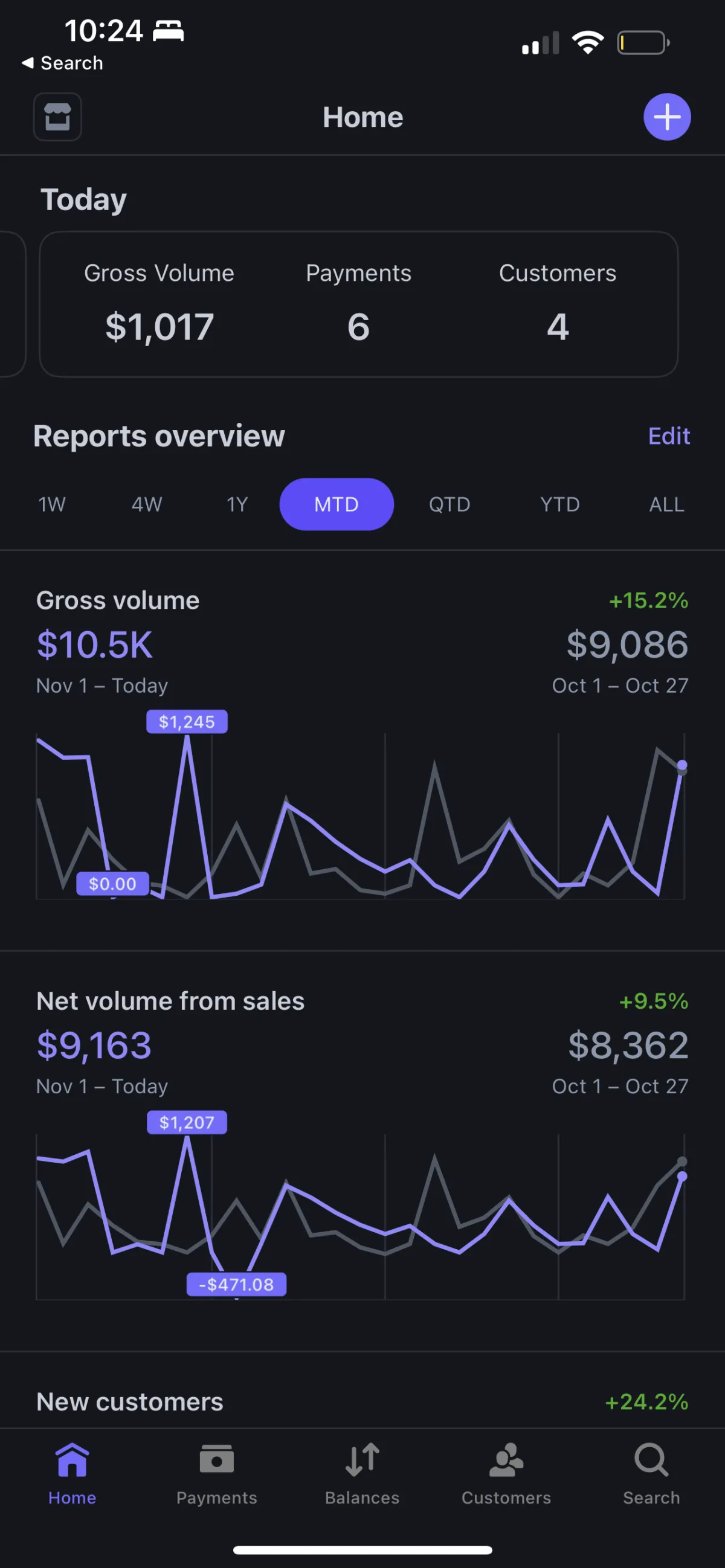Open the Today summary card
725x1568 pixels.
[358, 304]
